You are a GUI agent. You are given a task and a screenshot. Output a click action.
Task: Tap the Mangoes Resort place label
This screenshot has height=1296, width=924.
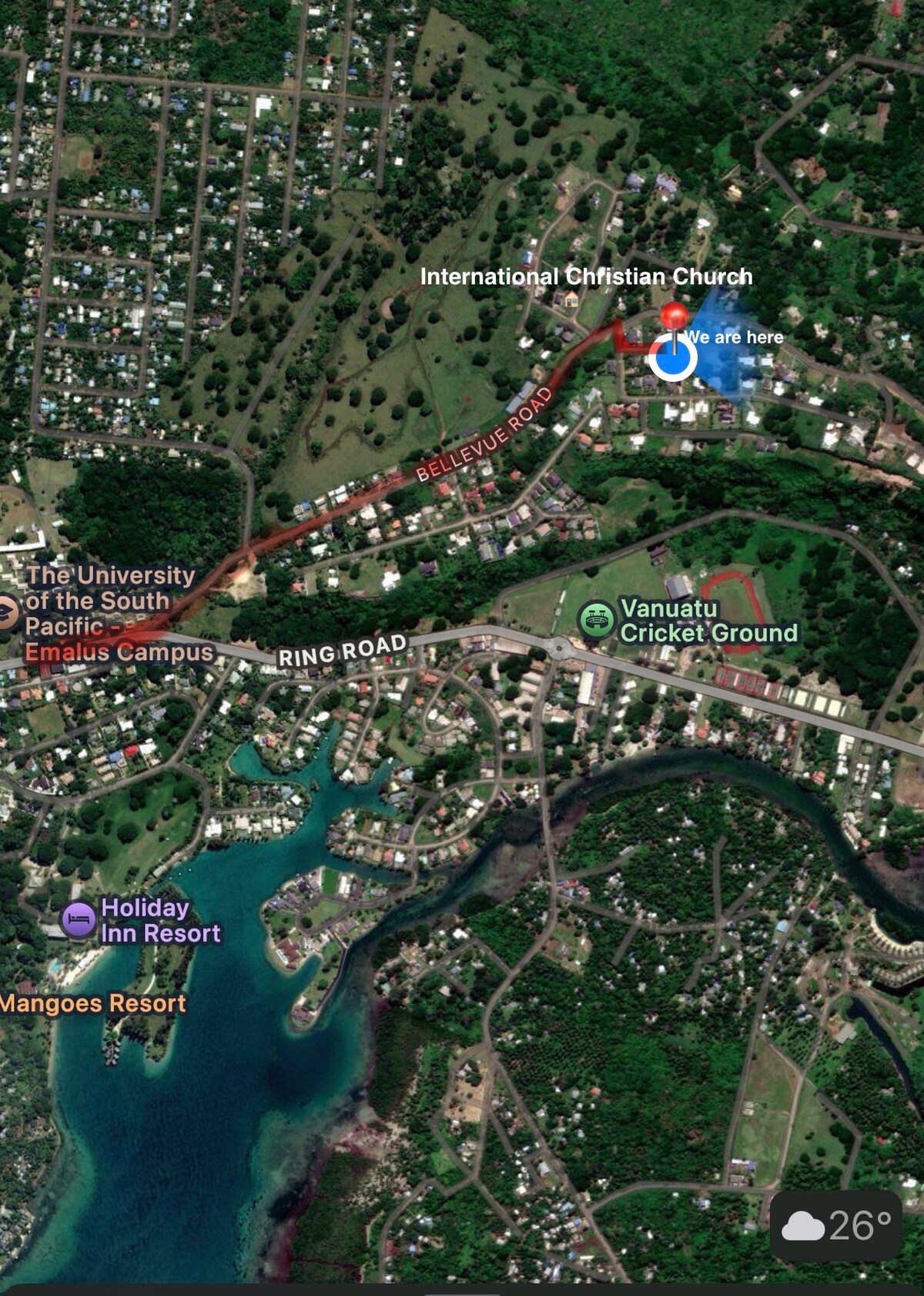point(92,1003)
